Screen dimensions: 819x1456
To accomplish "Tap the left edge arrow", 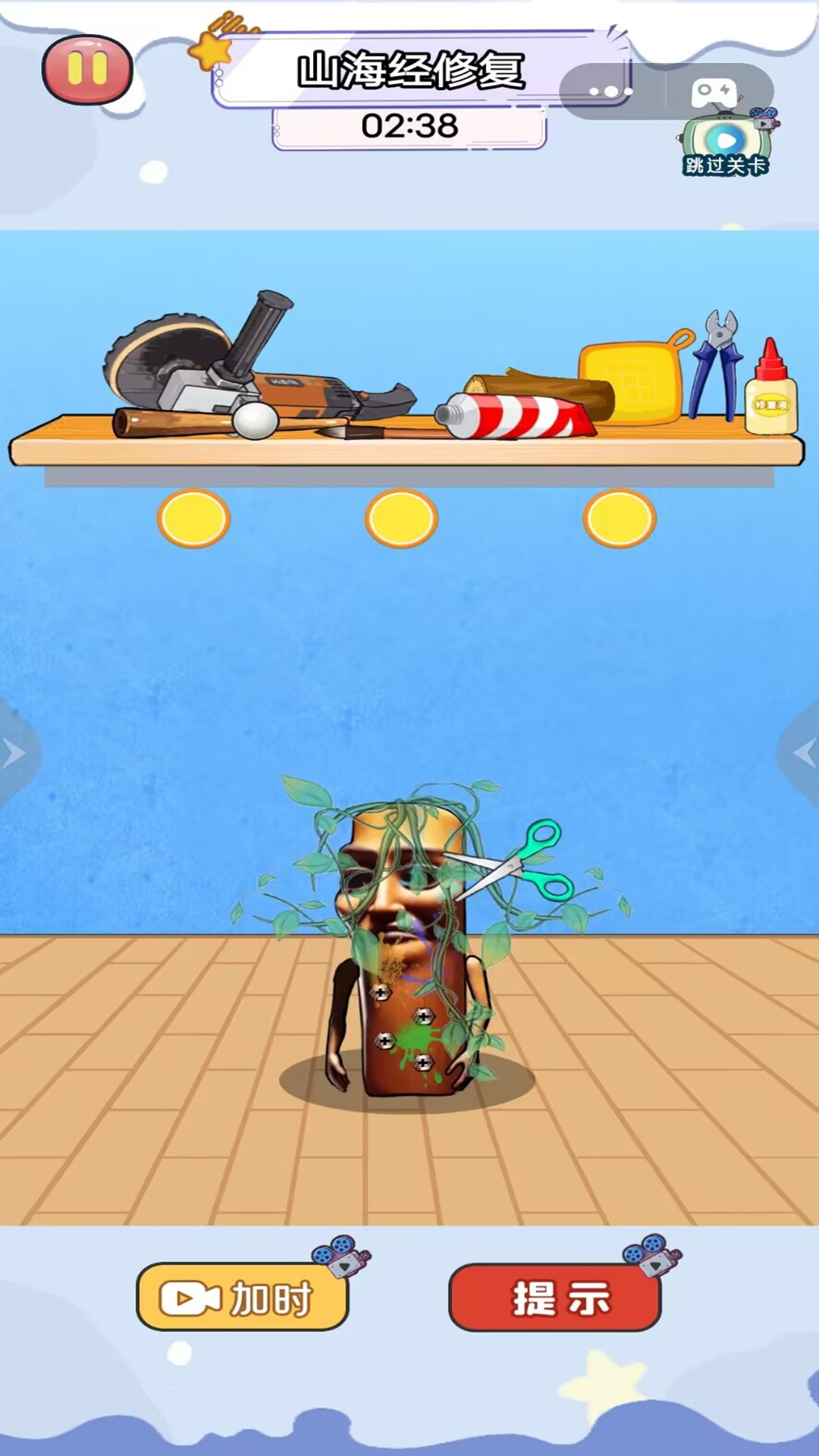I will point(15,753).
